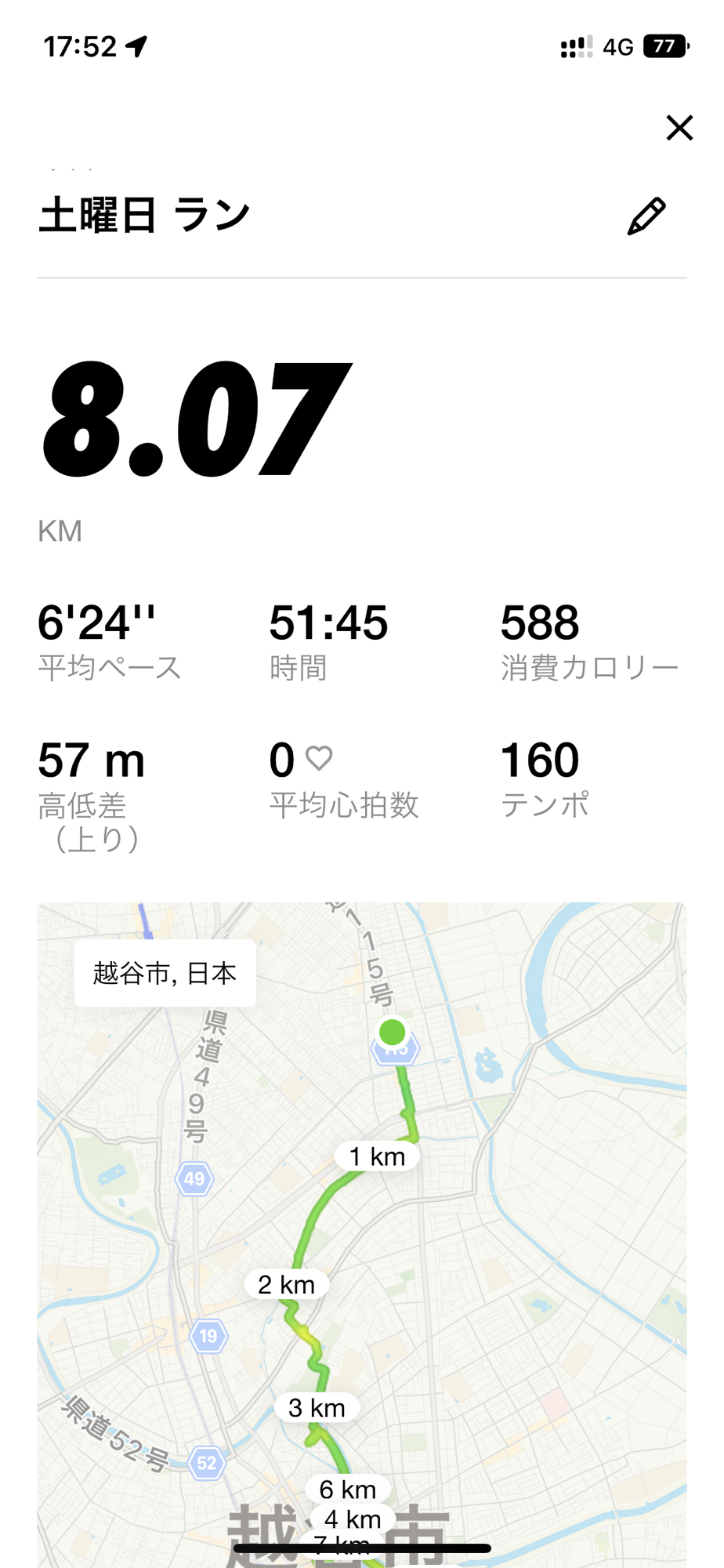This screenshot has width=724, height=1568.
Task: Open the route map of 越谷市
Action: [362, 1235]
